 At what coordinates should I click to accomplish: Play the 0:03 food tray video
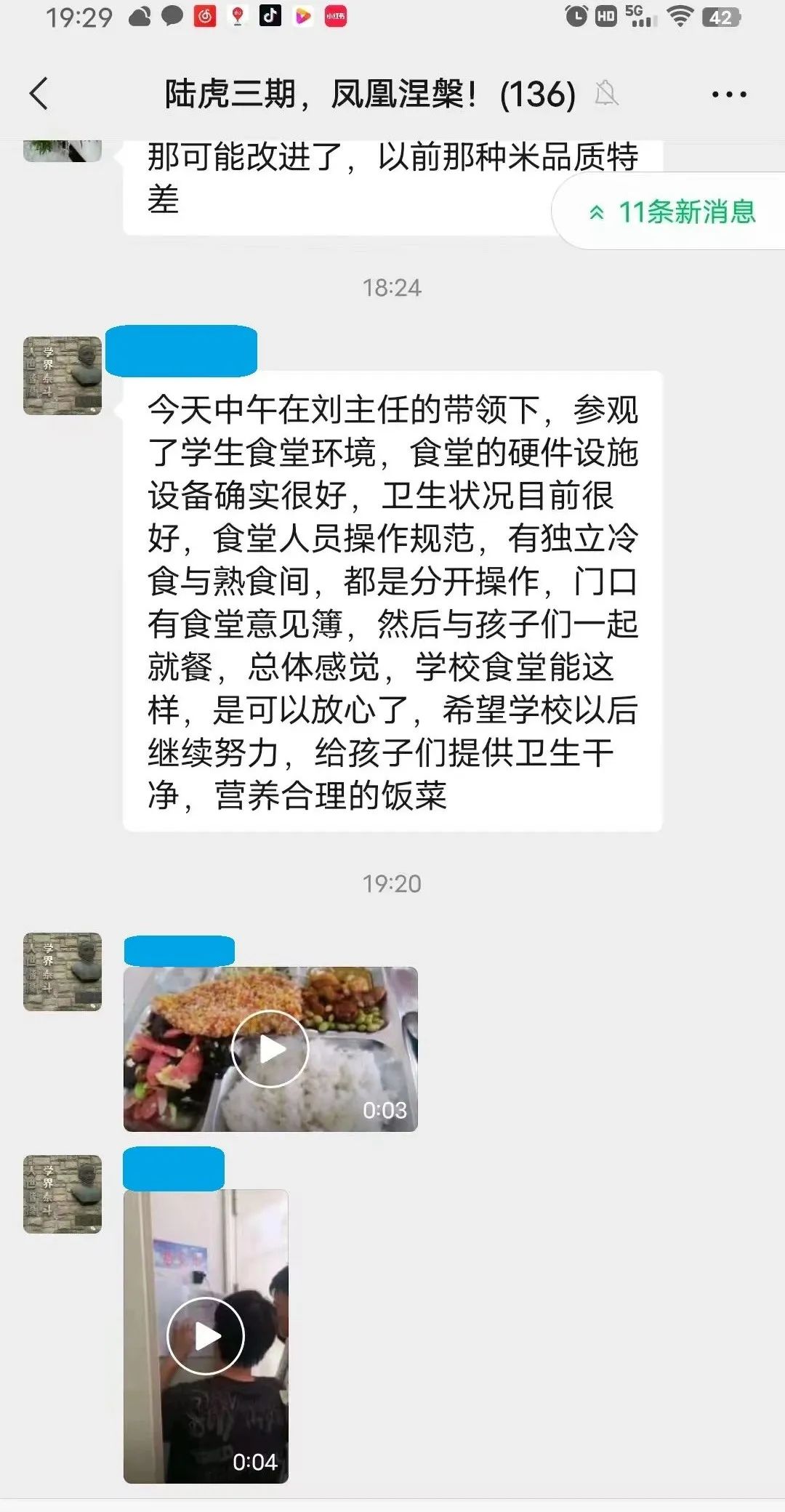(x=270, y=1049)
